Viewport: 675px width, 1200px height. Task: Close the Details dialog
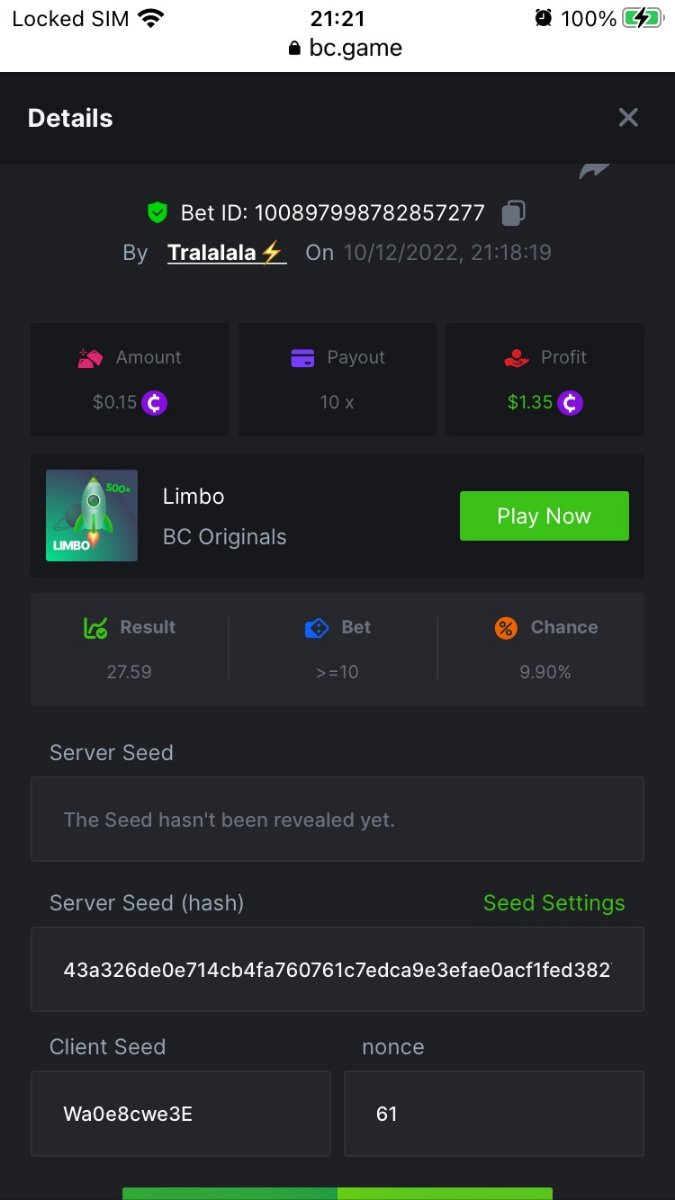click(628, 118)
